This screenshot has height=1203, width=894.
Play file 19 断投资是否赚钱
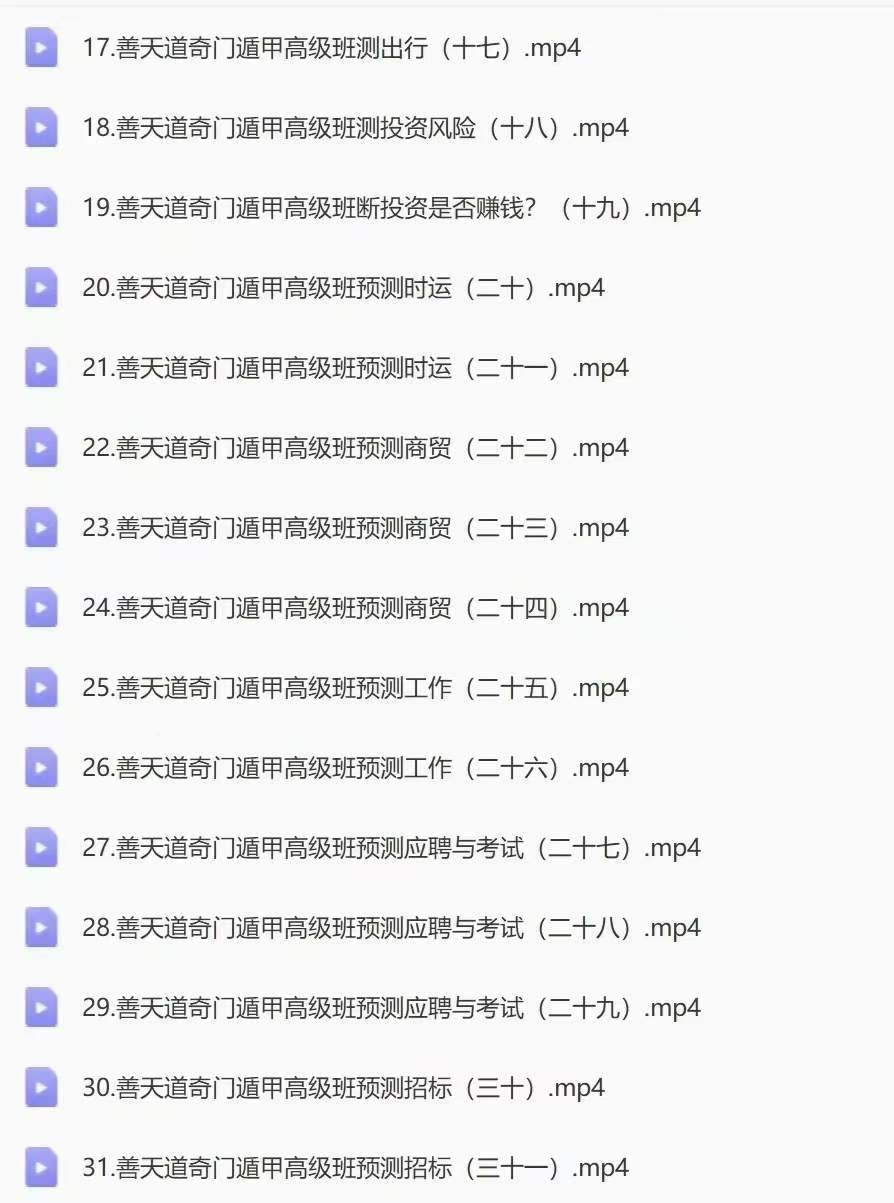click(x=391, y=208)
